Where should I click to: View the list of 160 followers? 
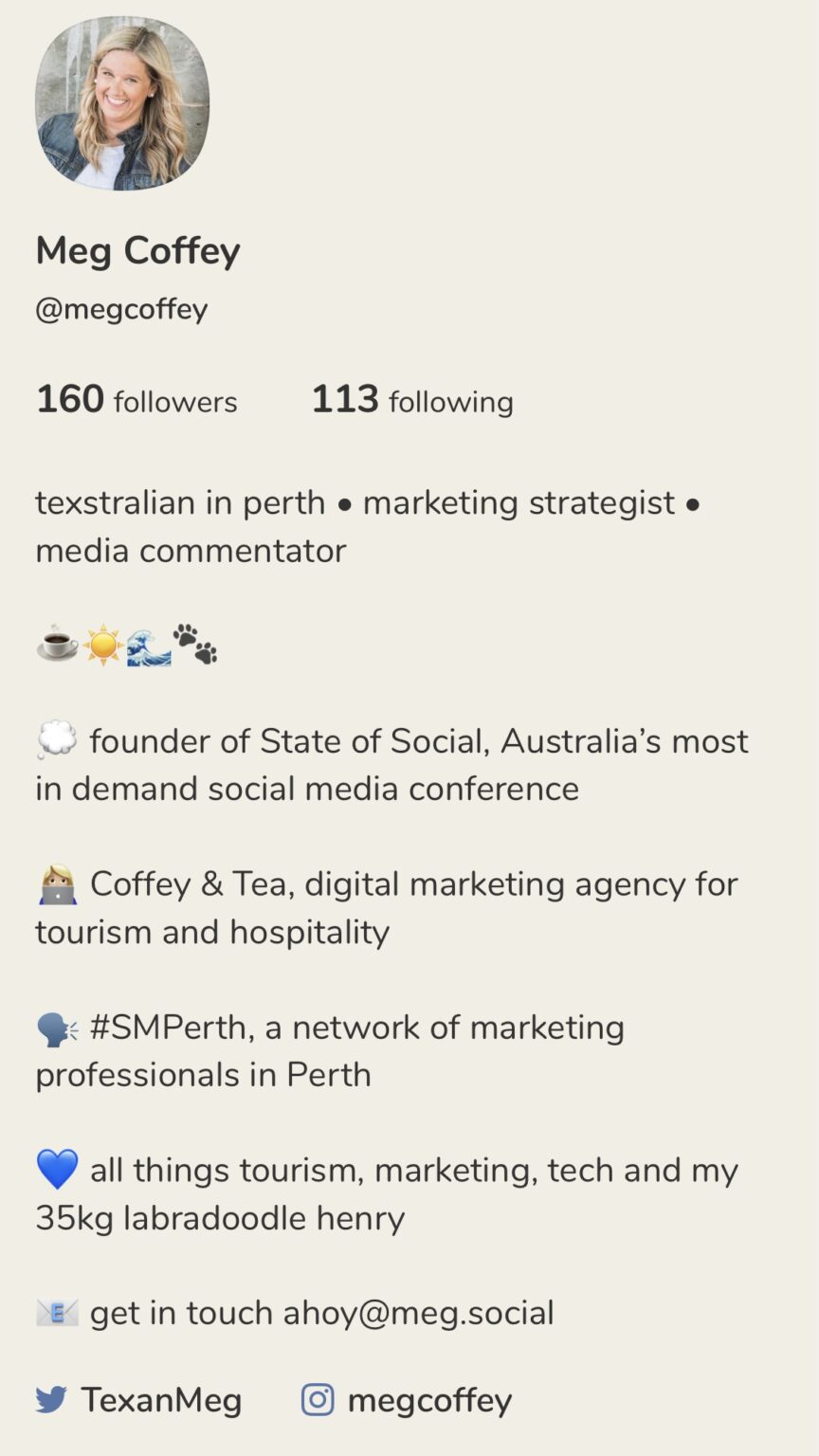click(x=136, y=400)
